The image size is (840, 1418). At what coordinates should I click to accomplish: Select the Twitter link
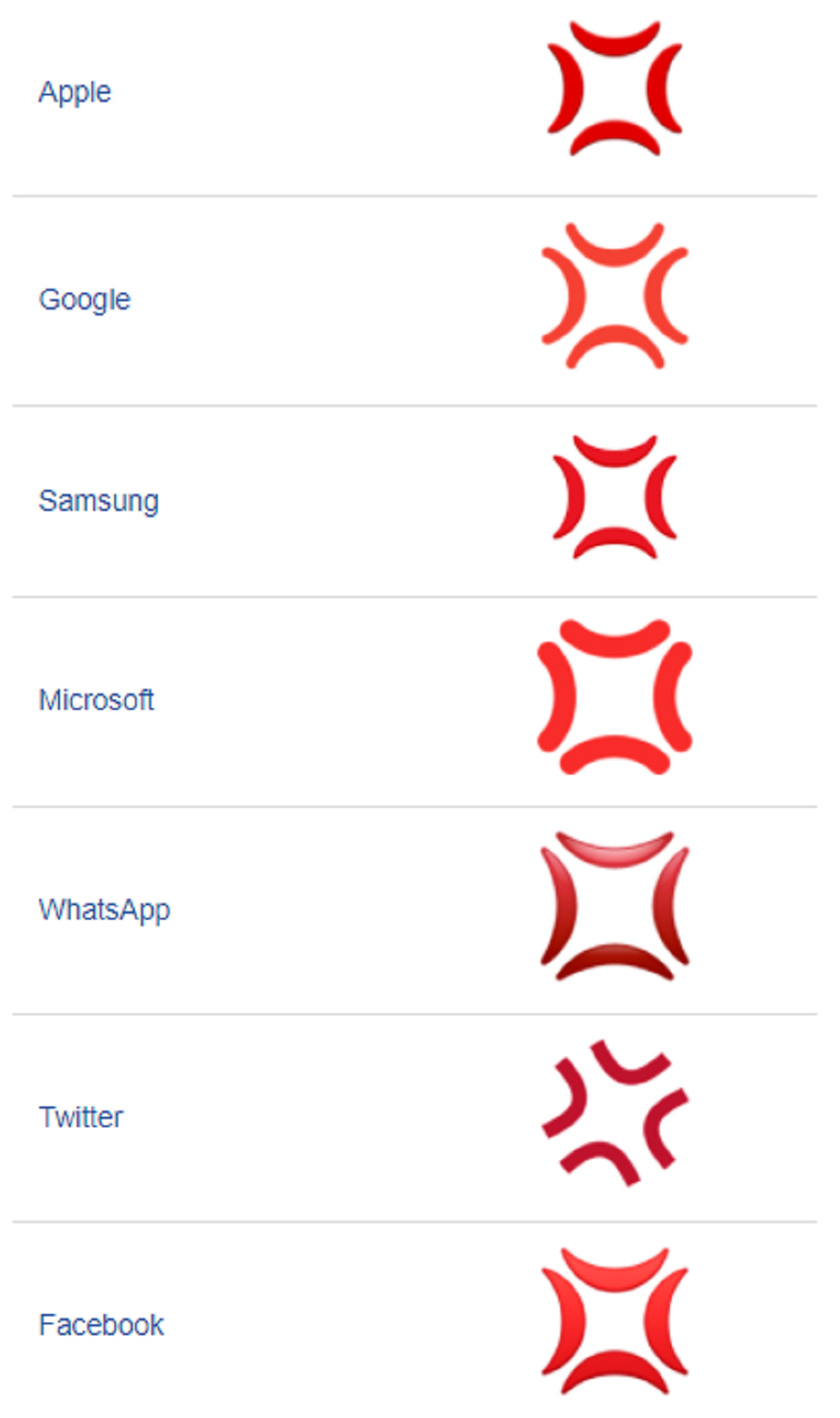(80, 1117)
